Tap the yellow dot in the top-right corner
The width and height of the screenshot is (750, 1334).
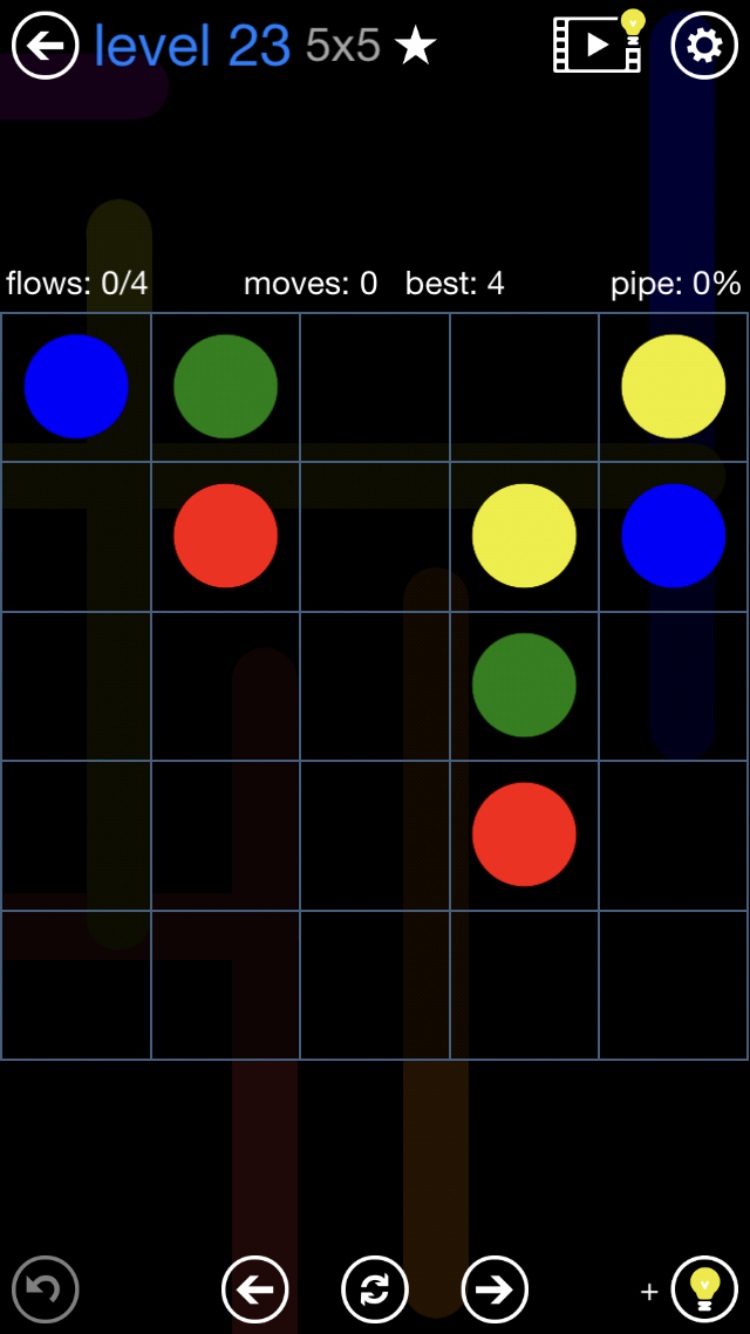(673, 386)
